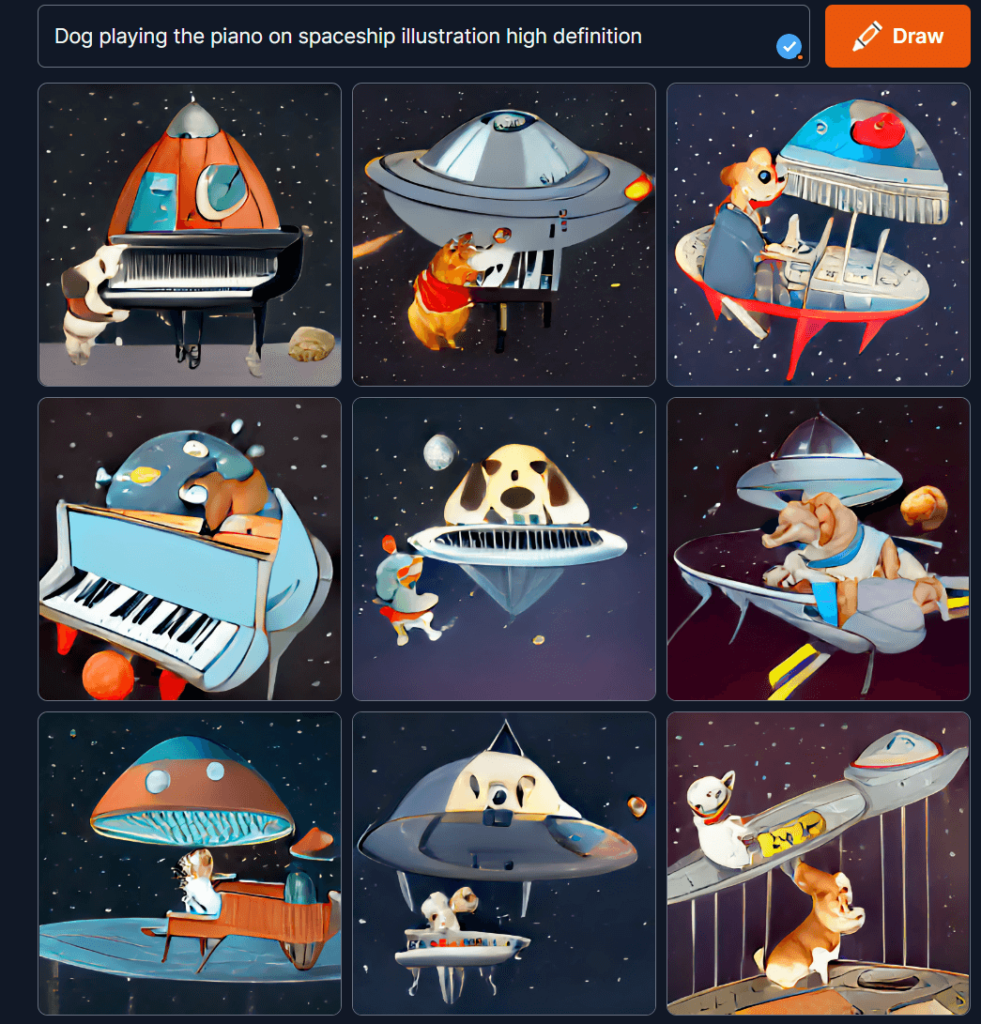This screenshot has width=981, height=1024.
Task: View the image of gray saucer with dog inside
Action: point(504,863)
